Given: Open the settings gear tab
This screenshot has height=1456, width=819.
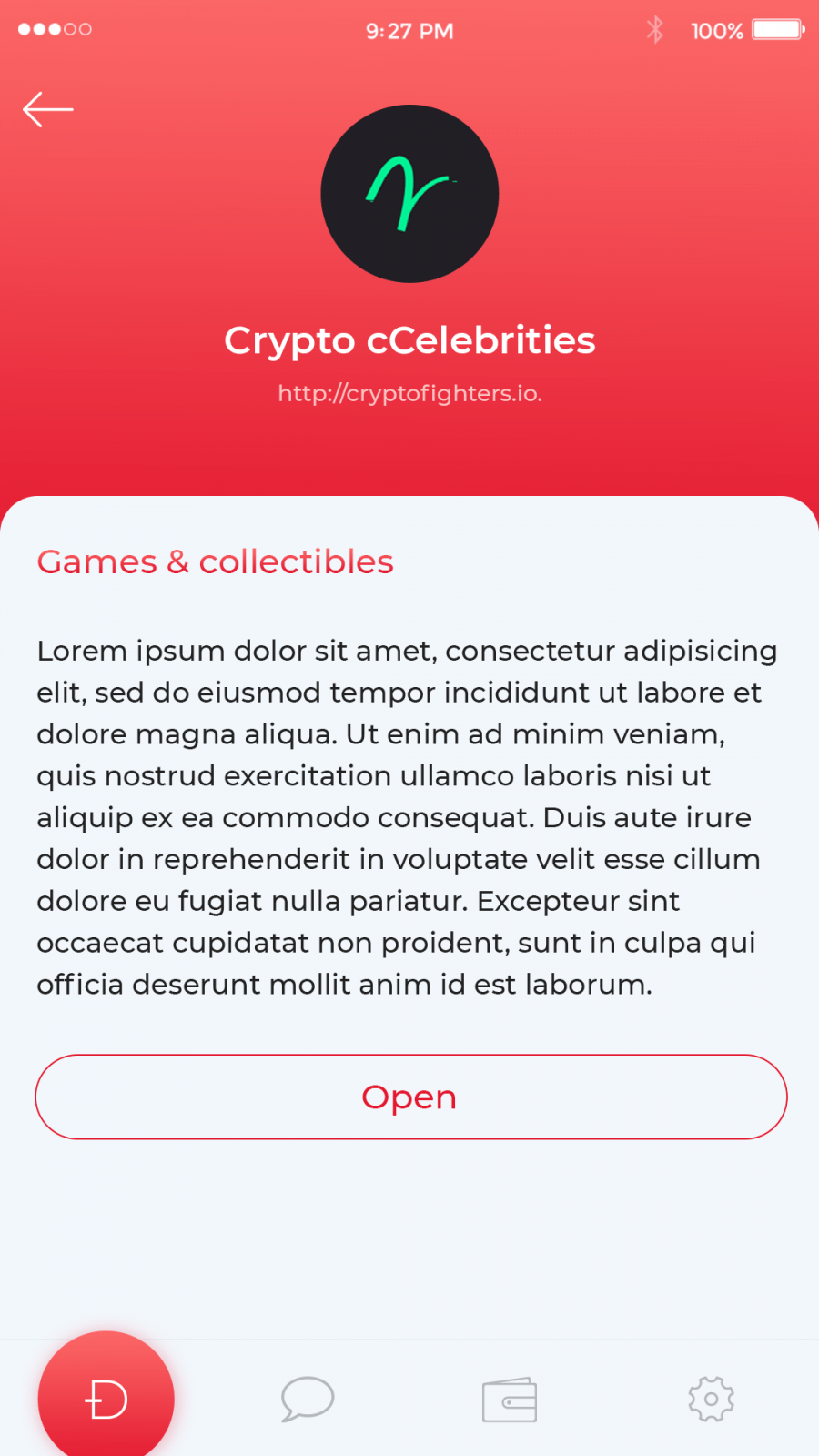Looking at the screenshot, I should point(711,1400).
